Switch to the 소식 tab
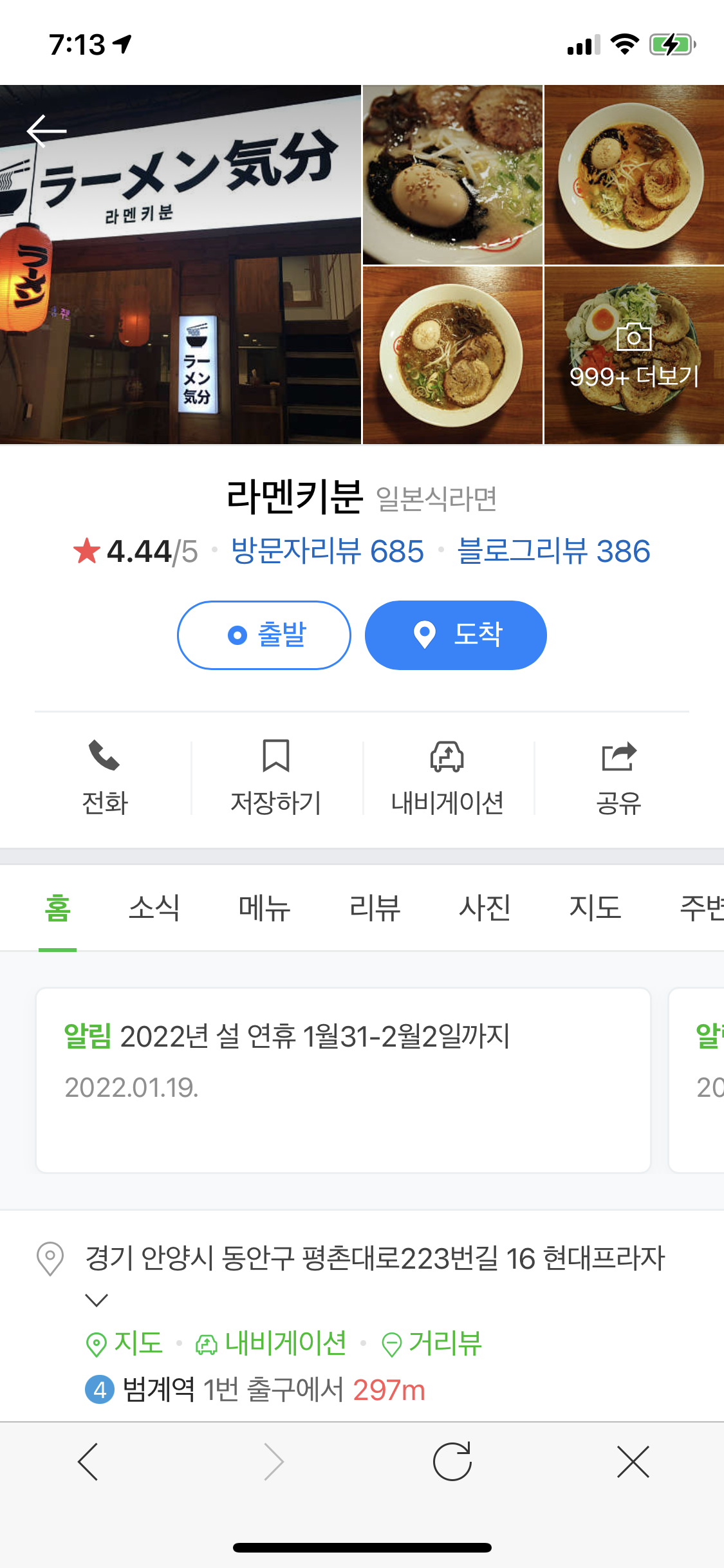The width and height of the screenshot is (724, 1568). pyautogui.click(x=154, y=908)
